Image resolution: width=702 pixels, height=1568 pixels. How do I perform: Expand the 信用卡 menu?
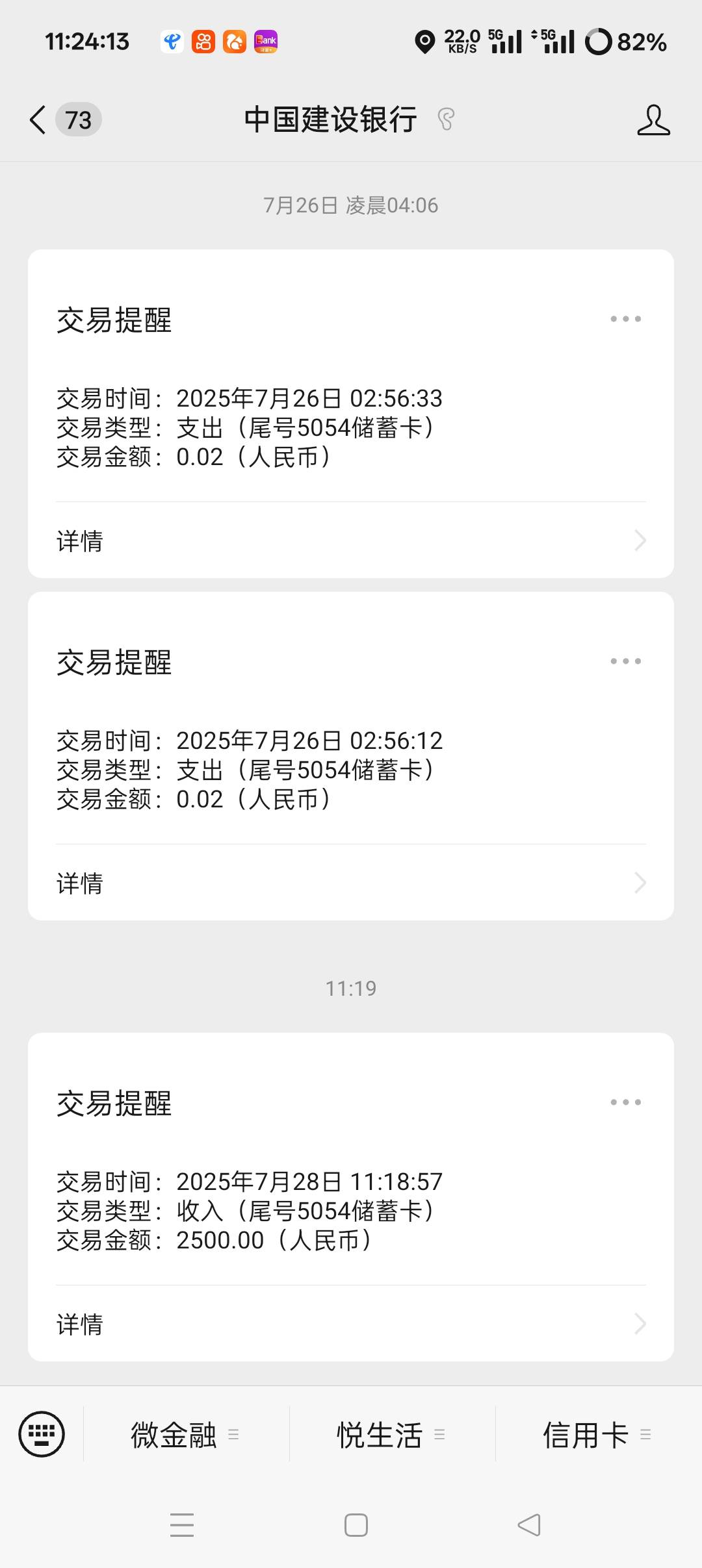[x=598, y=1434]
